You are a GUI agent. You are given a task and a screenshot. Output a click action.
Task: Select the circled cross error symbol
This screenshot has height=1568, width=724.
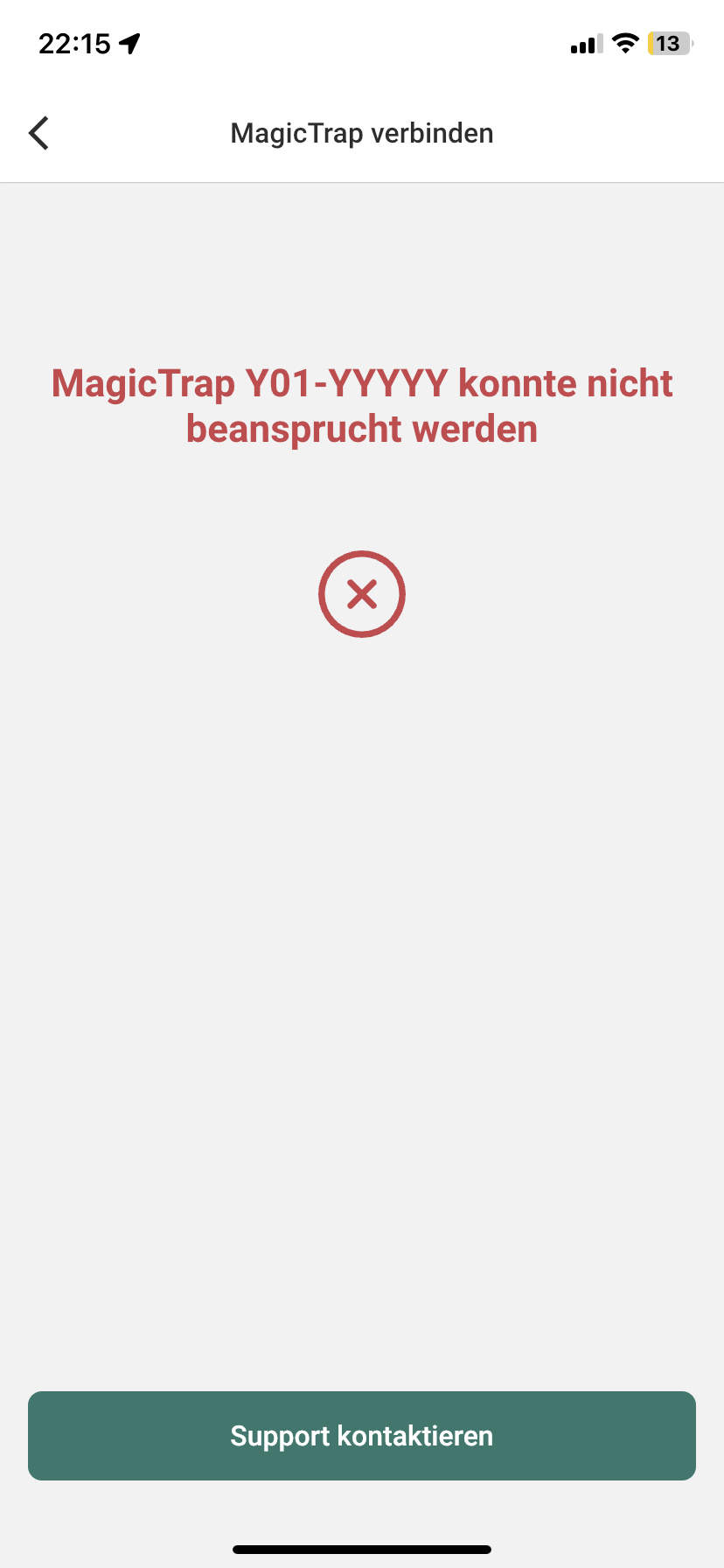click(362, 593)
